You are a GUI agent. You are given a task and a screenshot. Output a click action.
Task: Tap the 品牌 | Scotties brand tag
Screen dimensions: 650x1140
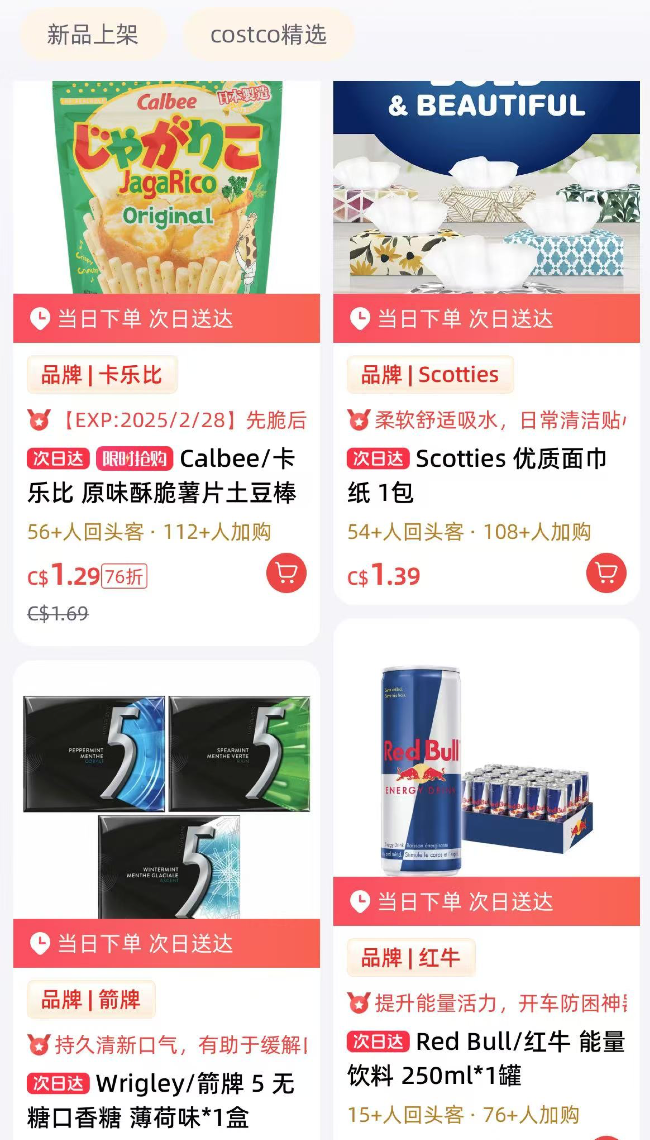pos(430,375)
